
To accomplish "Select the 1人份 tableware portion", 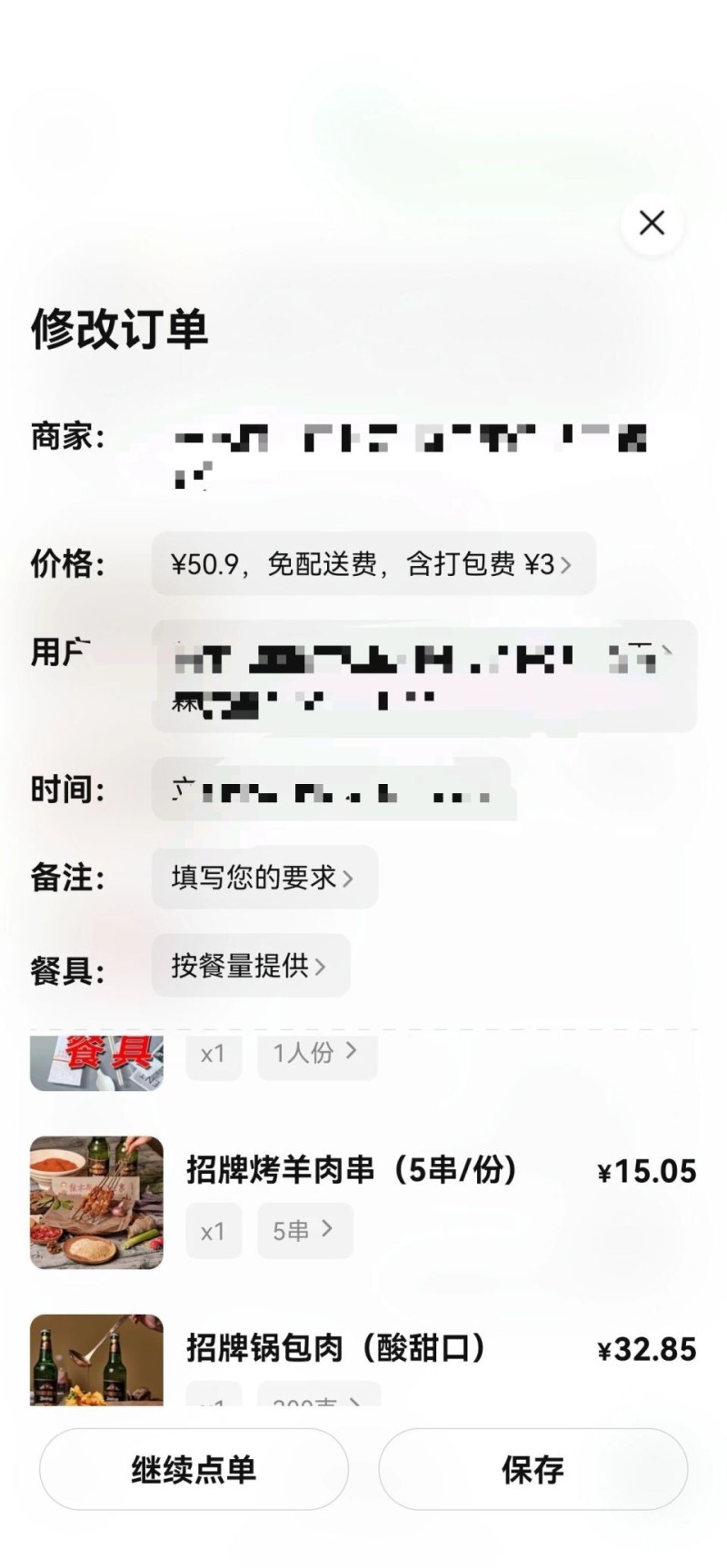I will click(316, 1054).
